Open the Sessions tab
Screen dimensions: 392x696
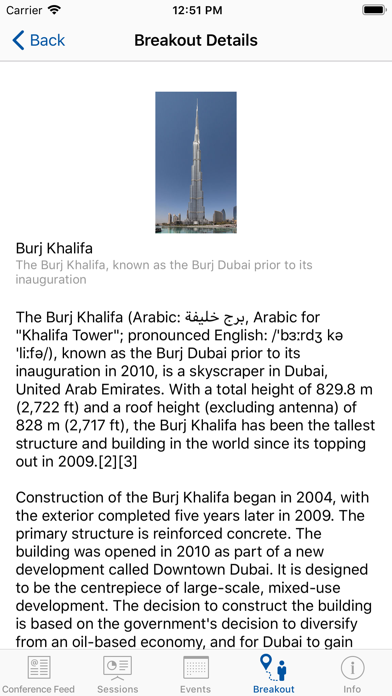pos(118,674)
